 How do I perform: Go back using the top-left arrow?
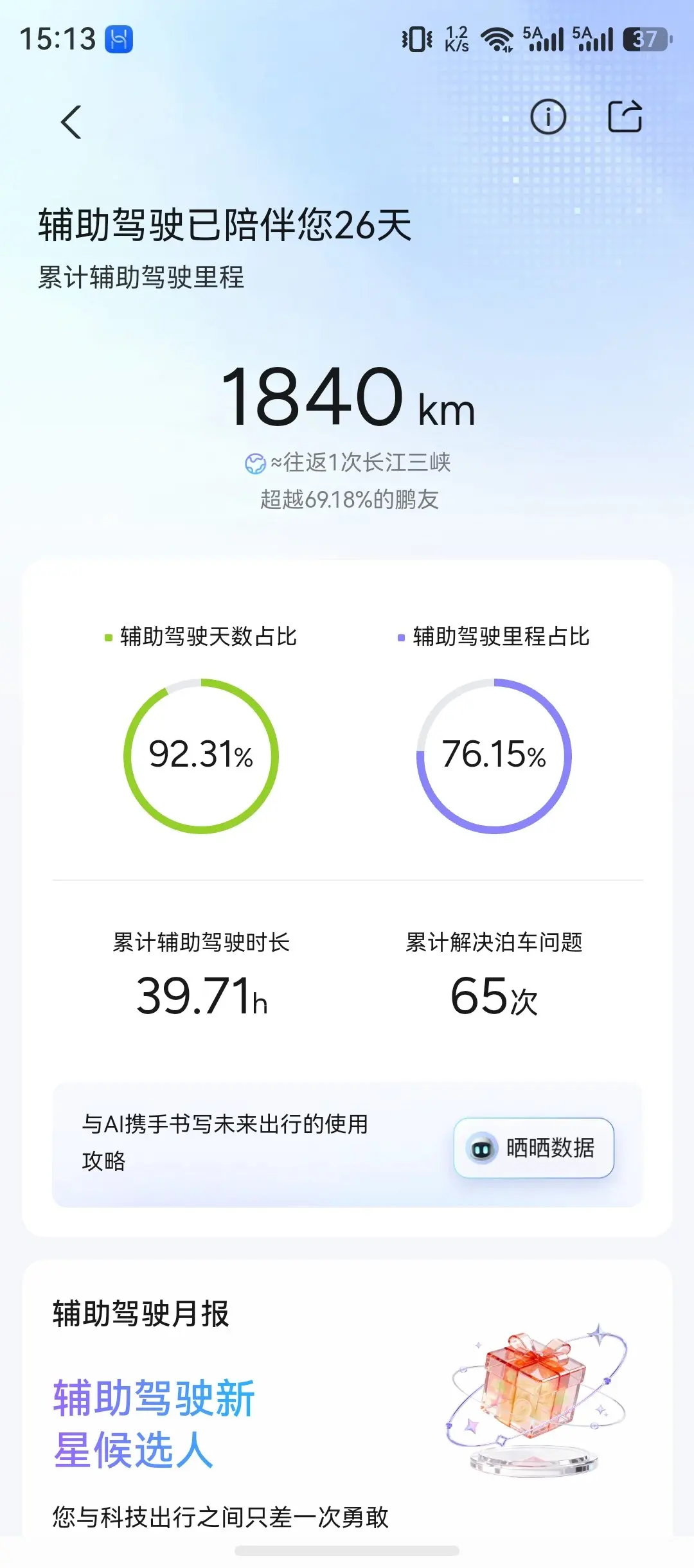click(71, 121)
